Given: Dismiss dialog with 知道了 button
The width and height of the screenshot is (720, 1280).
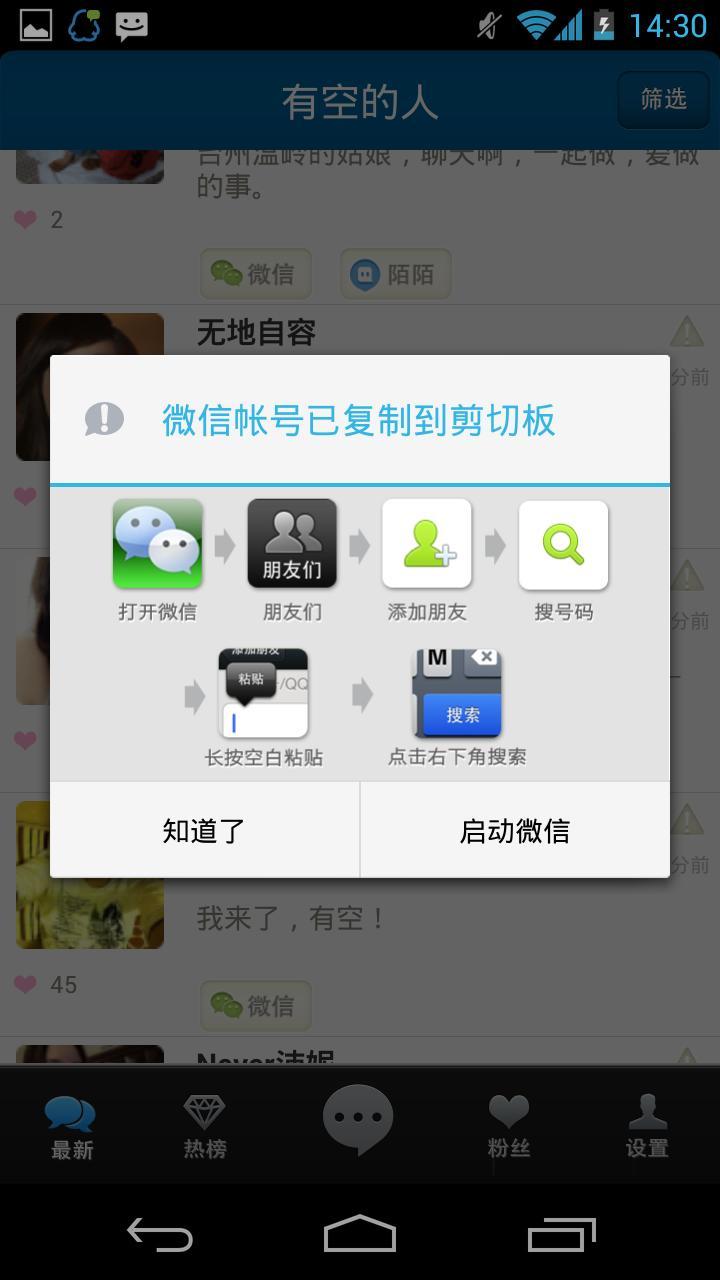Looking at the screenshot, I should 204,830.
